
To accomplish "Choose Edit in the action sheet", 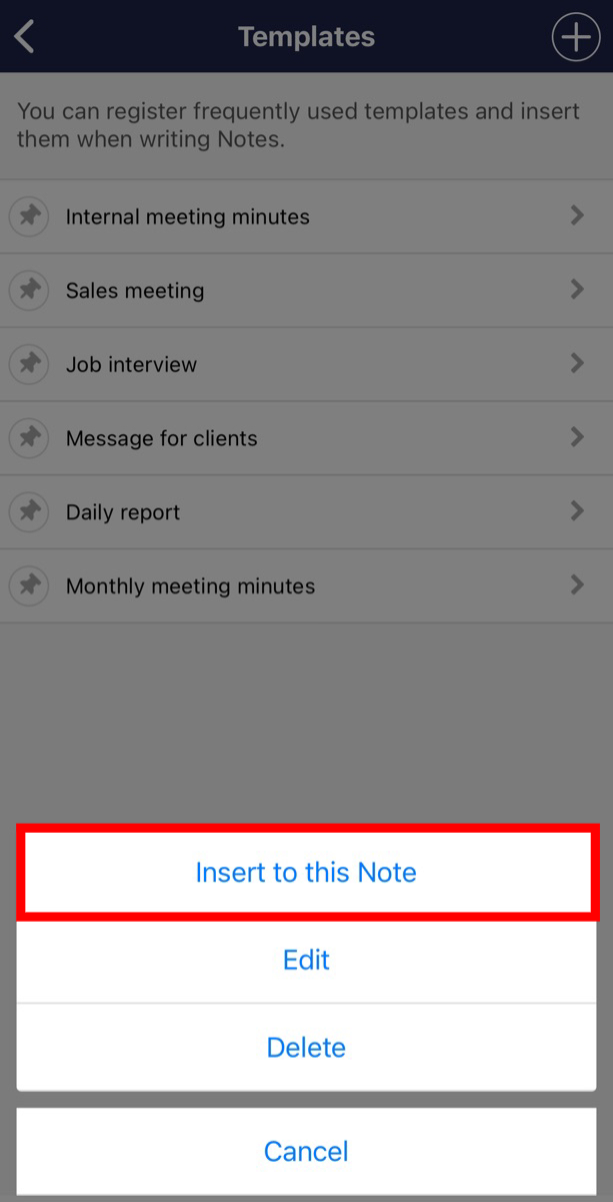I will (x=306, y=960).
